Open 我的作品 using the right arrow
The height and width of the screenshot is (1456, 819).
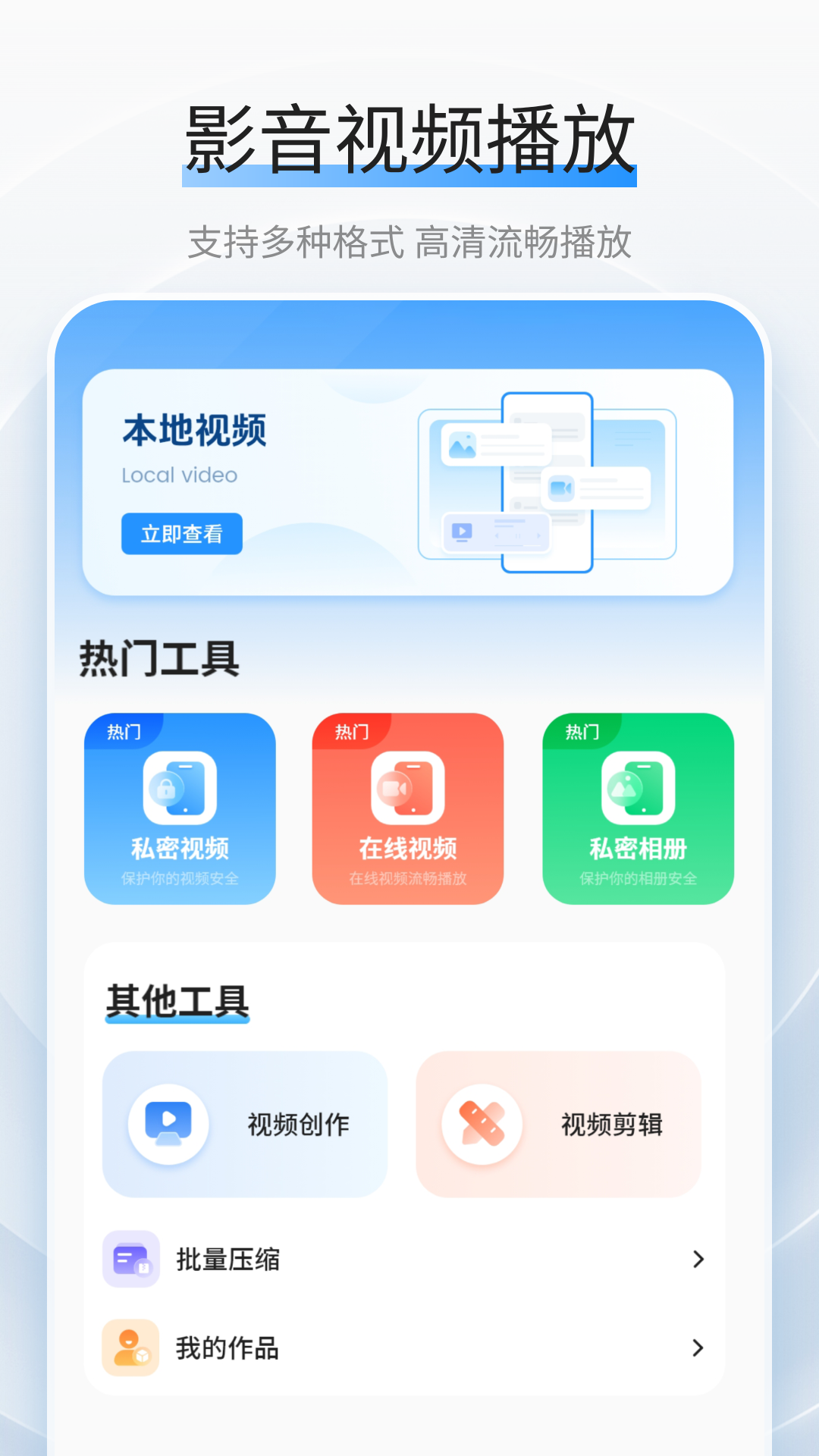698,1349
